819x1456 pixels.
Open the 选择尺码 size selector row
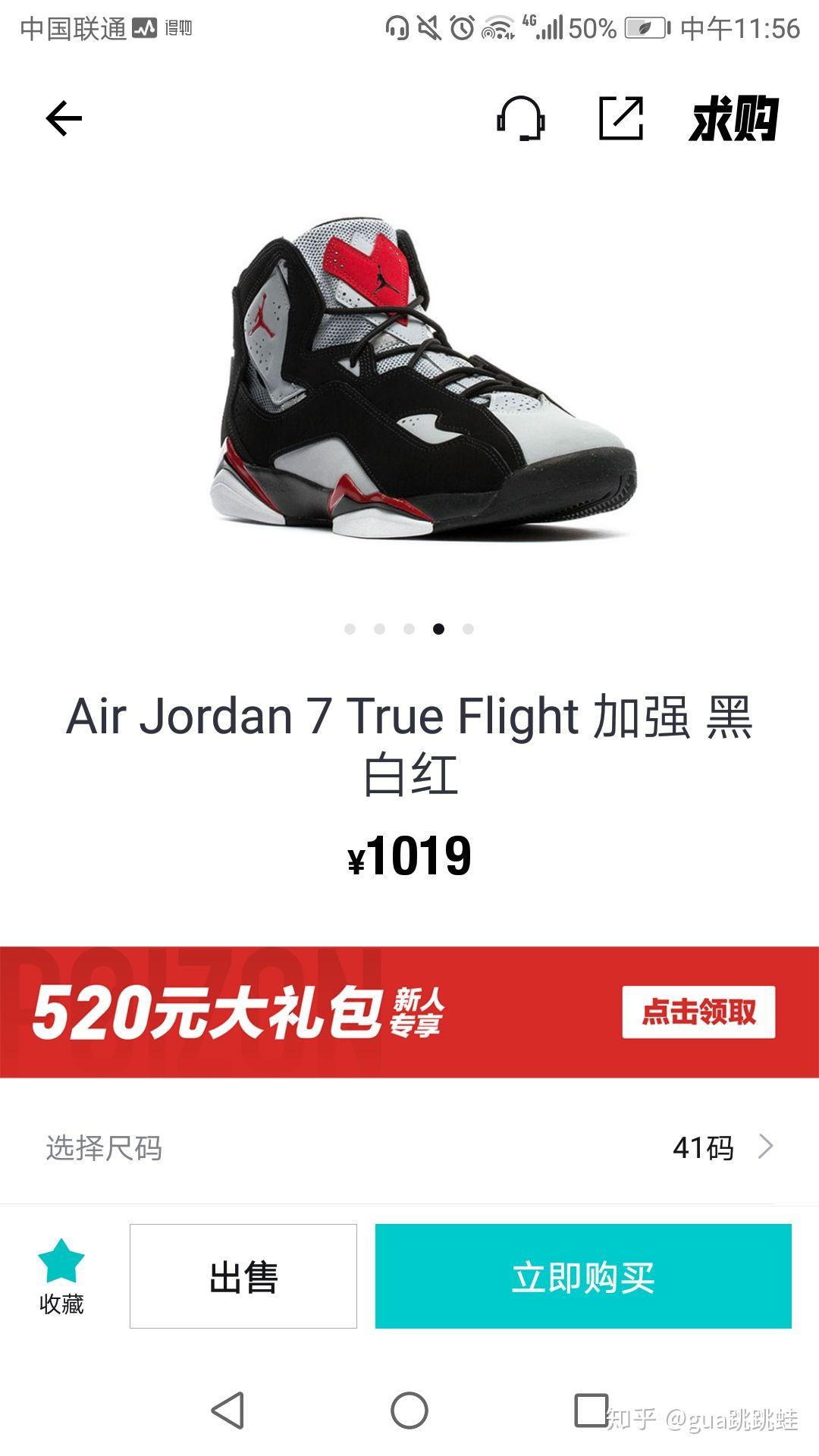(409, 1147)
